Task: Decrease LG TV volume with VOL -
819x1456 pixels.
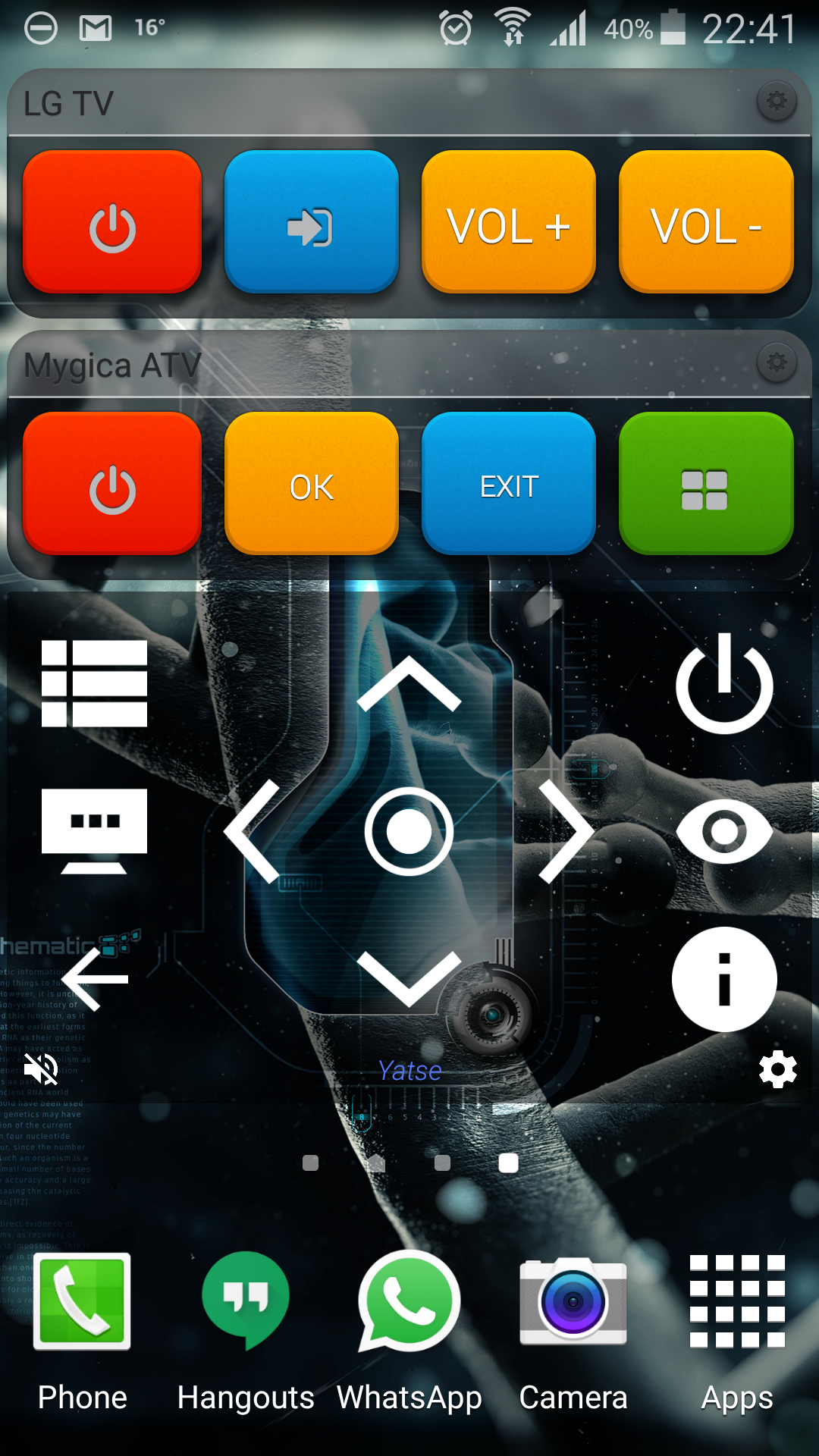Action: [706, 221]
